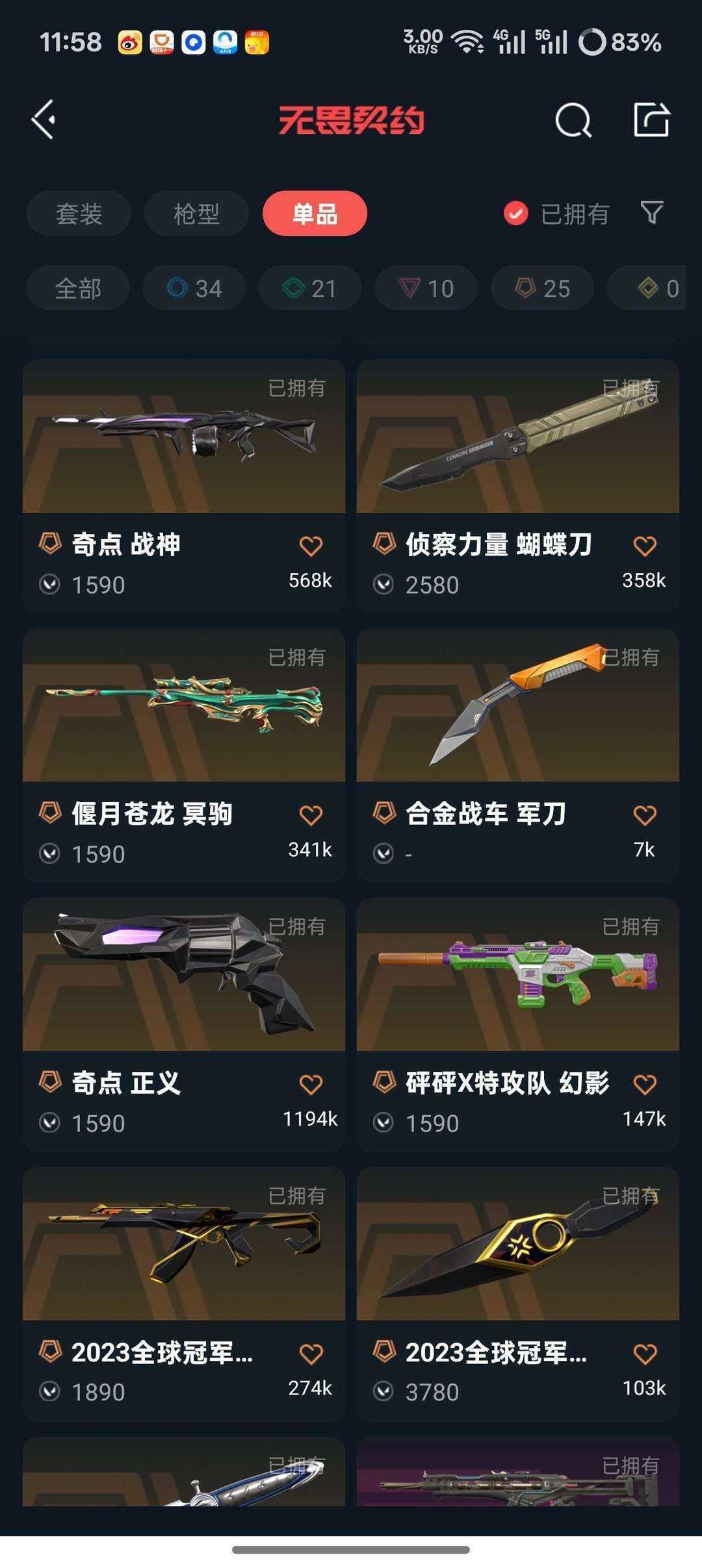The height and width of the screenshot is (1568, 702).
Task: Select the orange rarity filter showing 25
Action: click(541, 288)
